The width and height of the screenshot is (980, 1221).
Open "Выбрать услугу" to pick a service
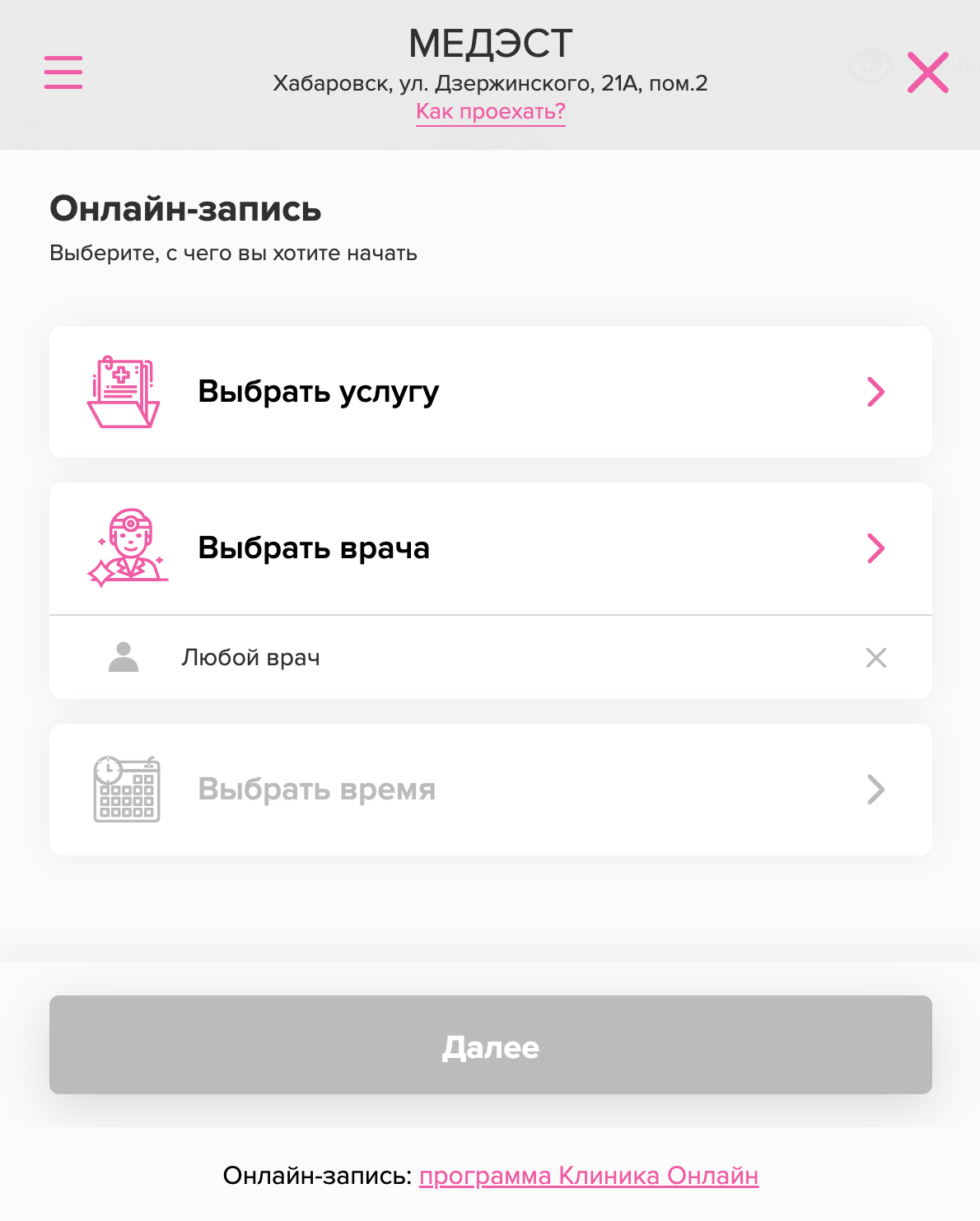pyautogui.click(x=490, y=392)
